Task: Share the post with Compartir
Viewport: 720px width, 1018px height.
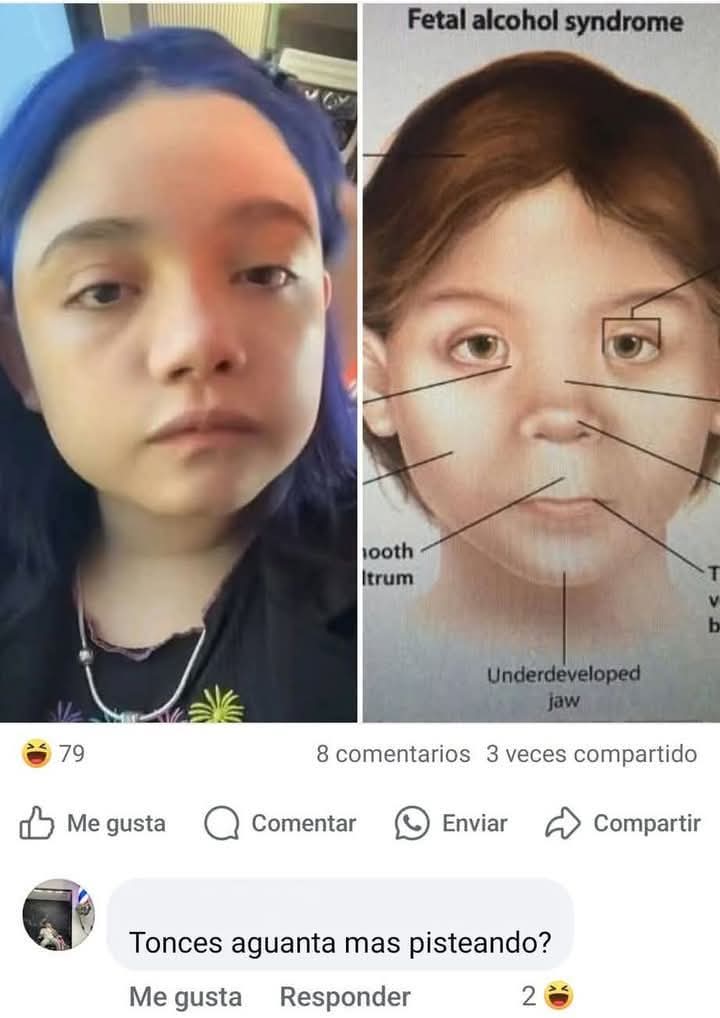Action: point(622,823)
